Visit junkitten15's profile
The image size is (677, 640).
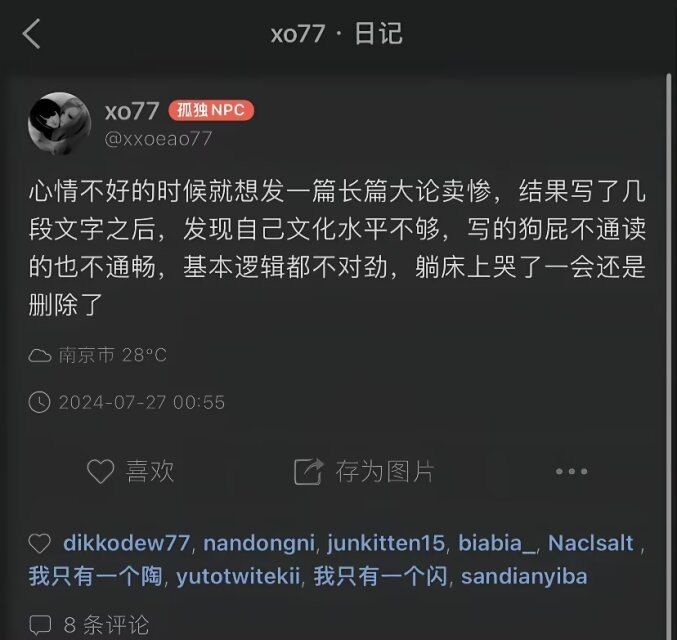(386, 543)
